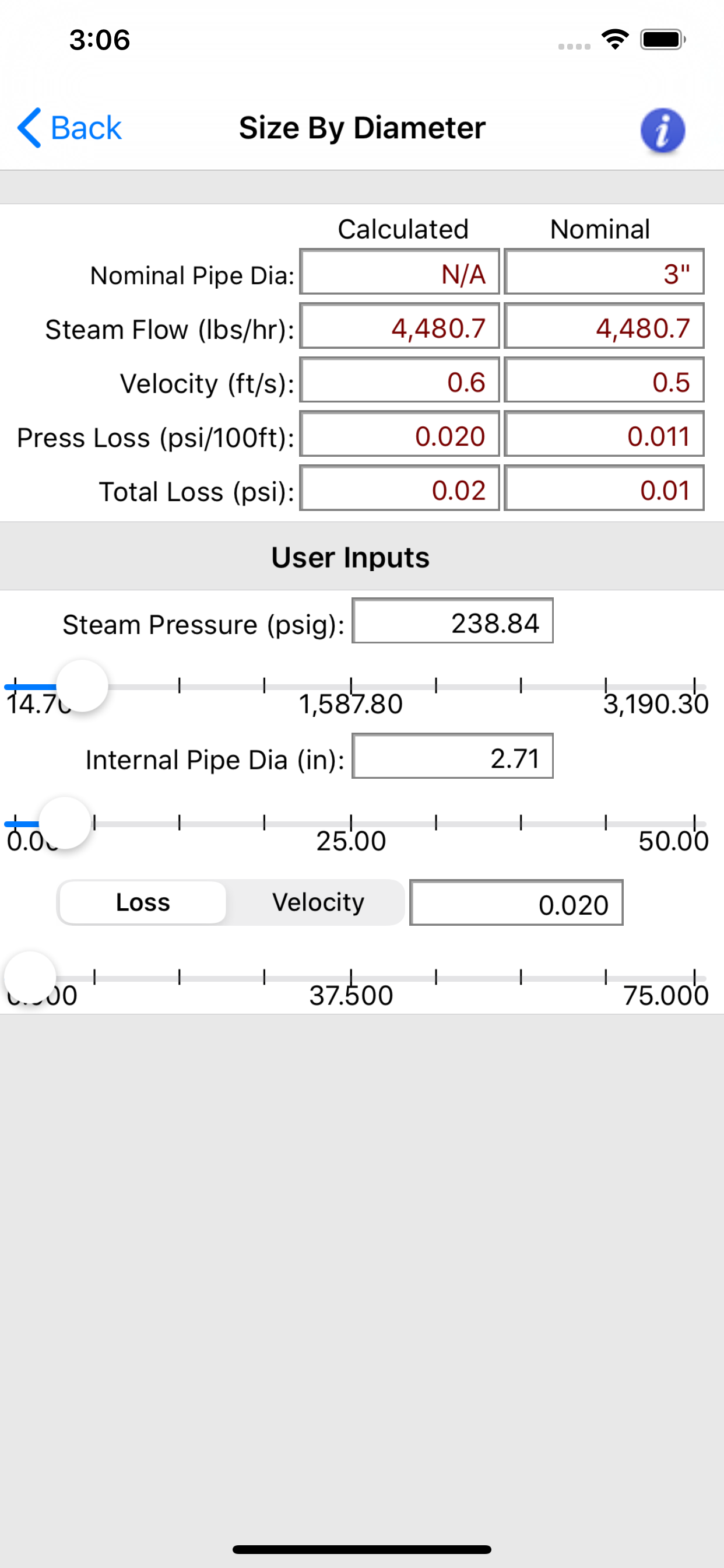This screenshot has height=1568, width=724.
Task: Edit the Steam Pressure (psig) field
Action: [453, 621]
